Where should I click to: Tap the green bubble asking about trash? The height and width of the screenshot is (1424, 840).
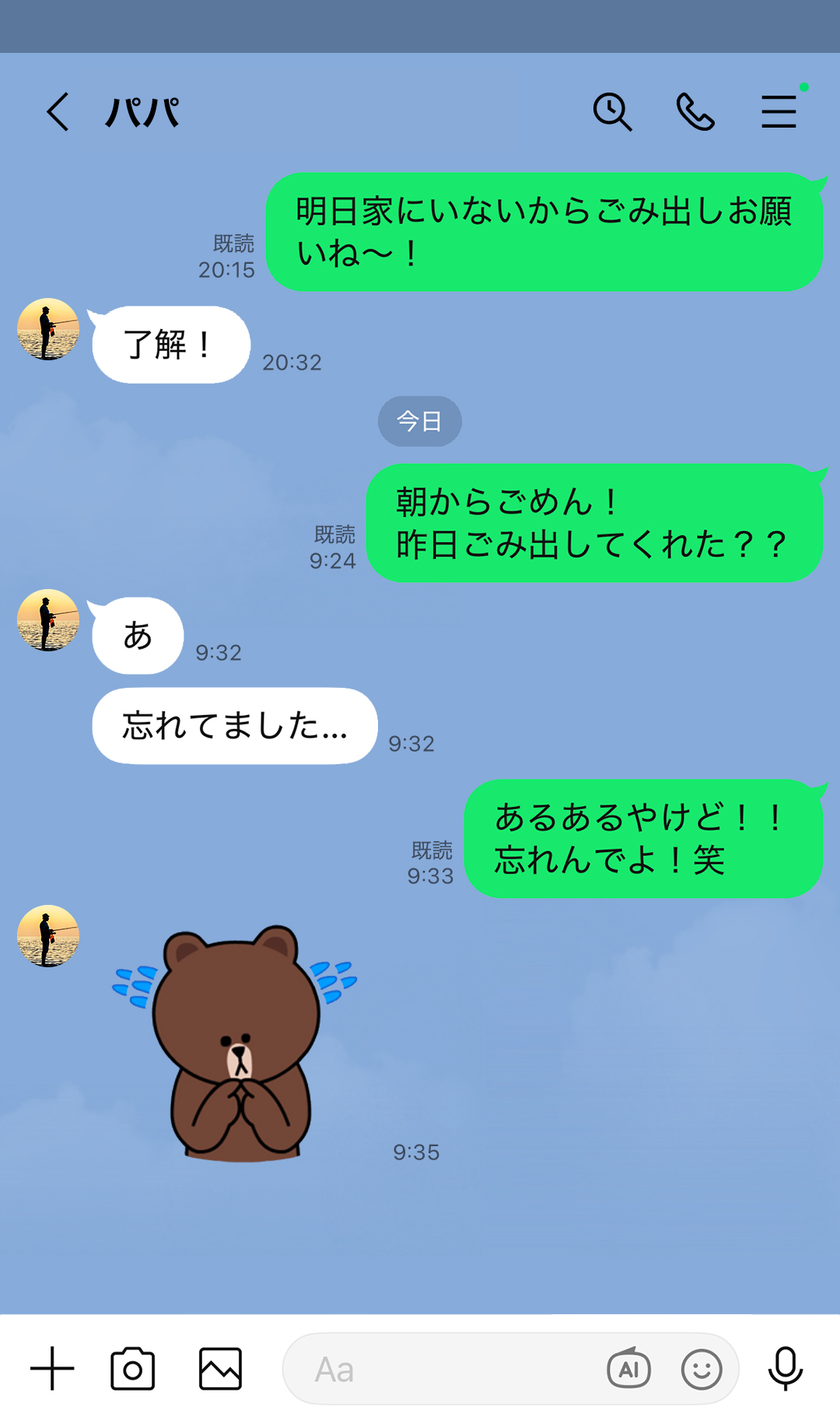[x=597, y=524]
